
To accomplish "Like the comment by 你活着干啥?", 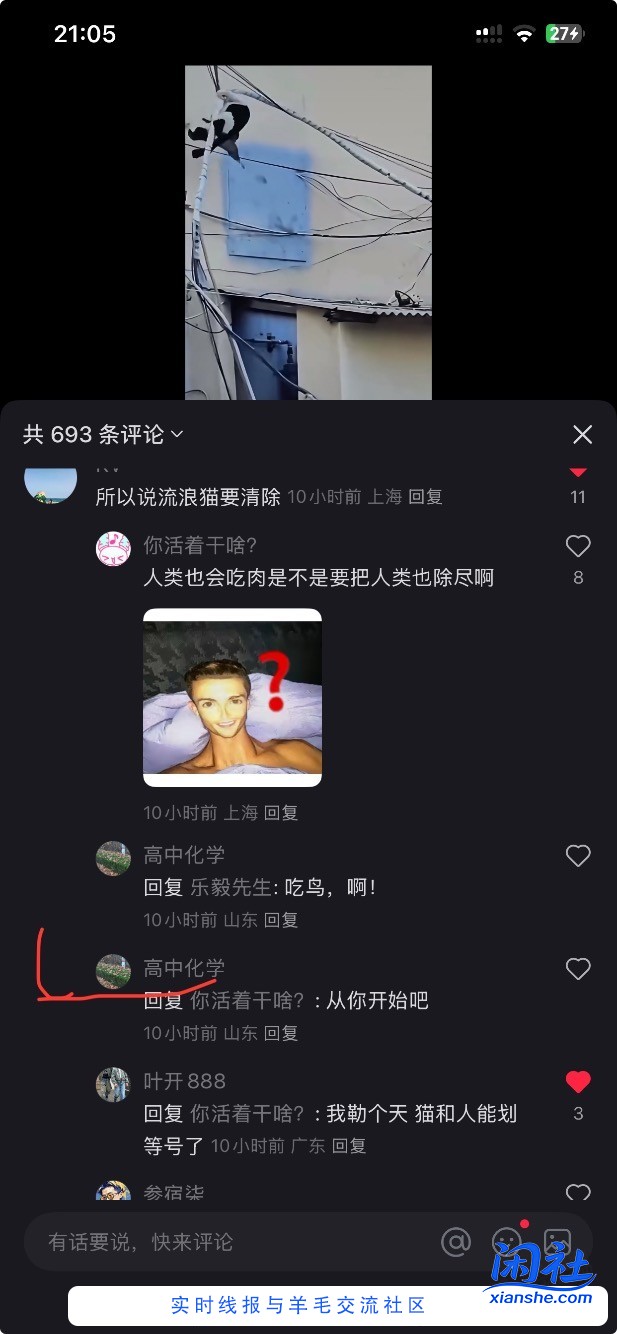I will (x=578, y=546).
